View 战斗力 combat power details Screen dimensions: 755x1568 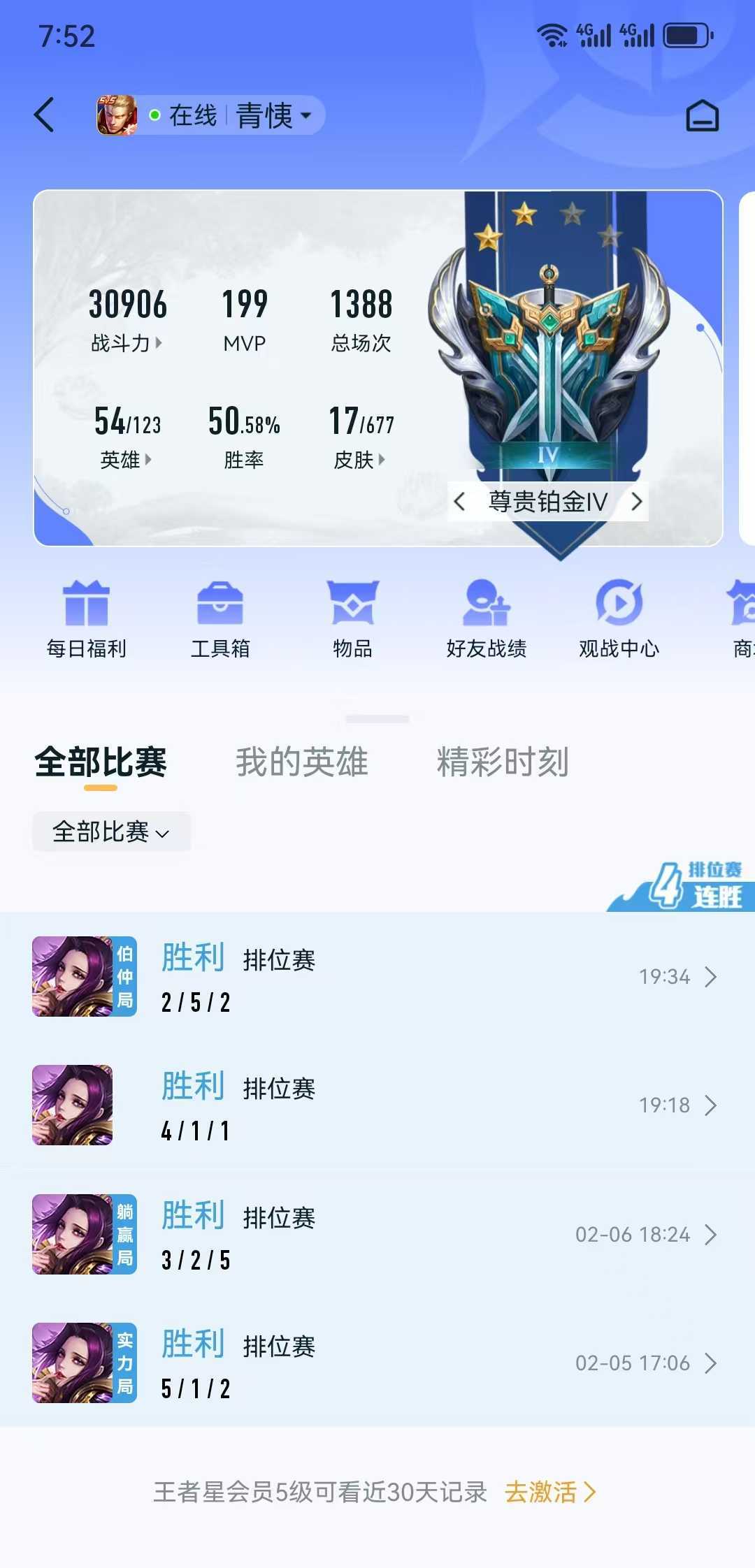[127, 342]
